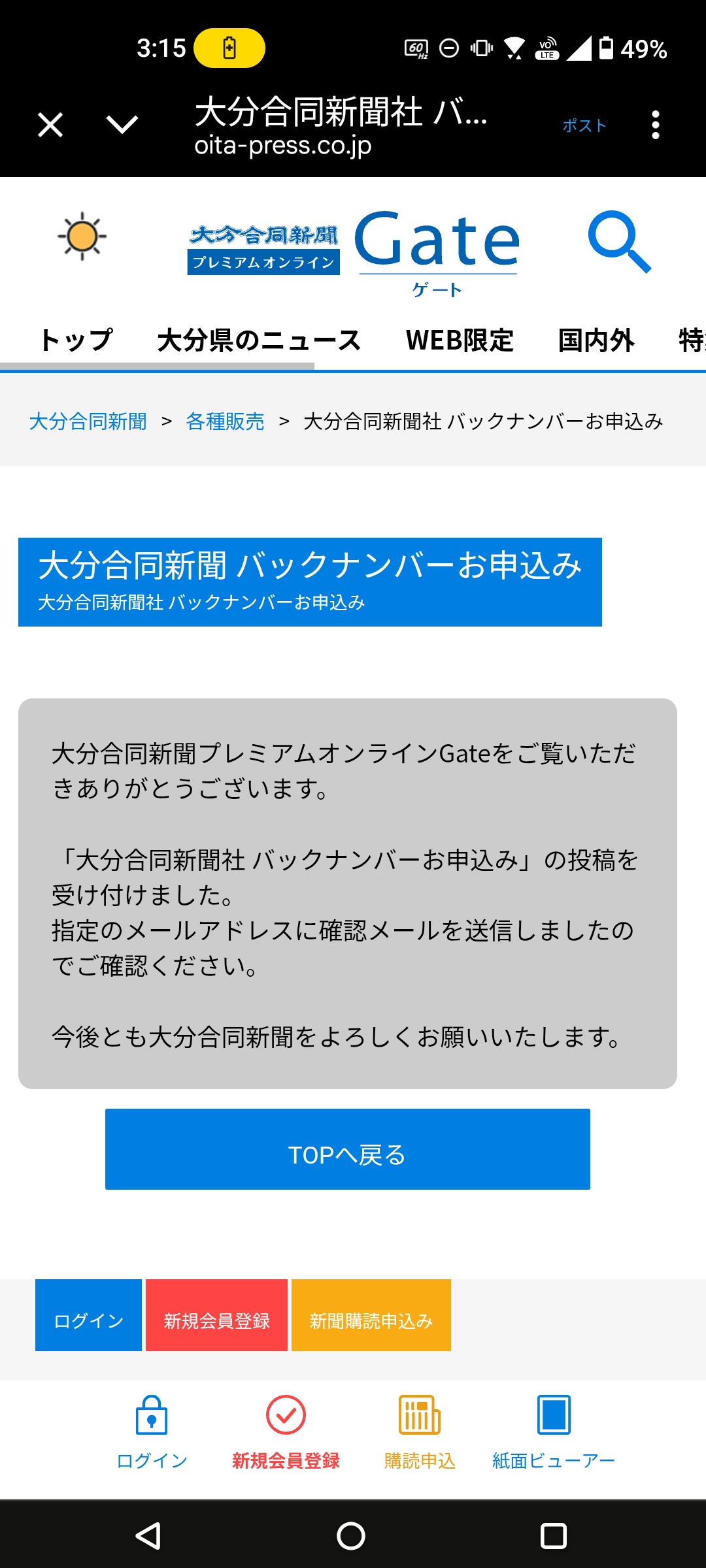Image resolution: width=706 pixels, height=1568 pixels.
Task: Open the 大分合同新聞 breadcrumb link
Action: click(88, 421)
